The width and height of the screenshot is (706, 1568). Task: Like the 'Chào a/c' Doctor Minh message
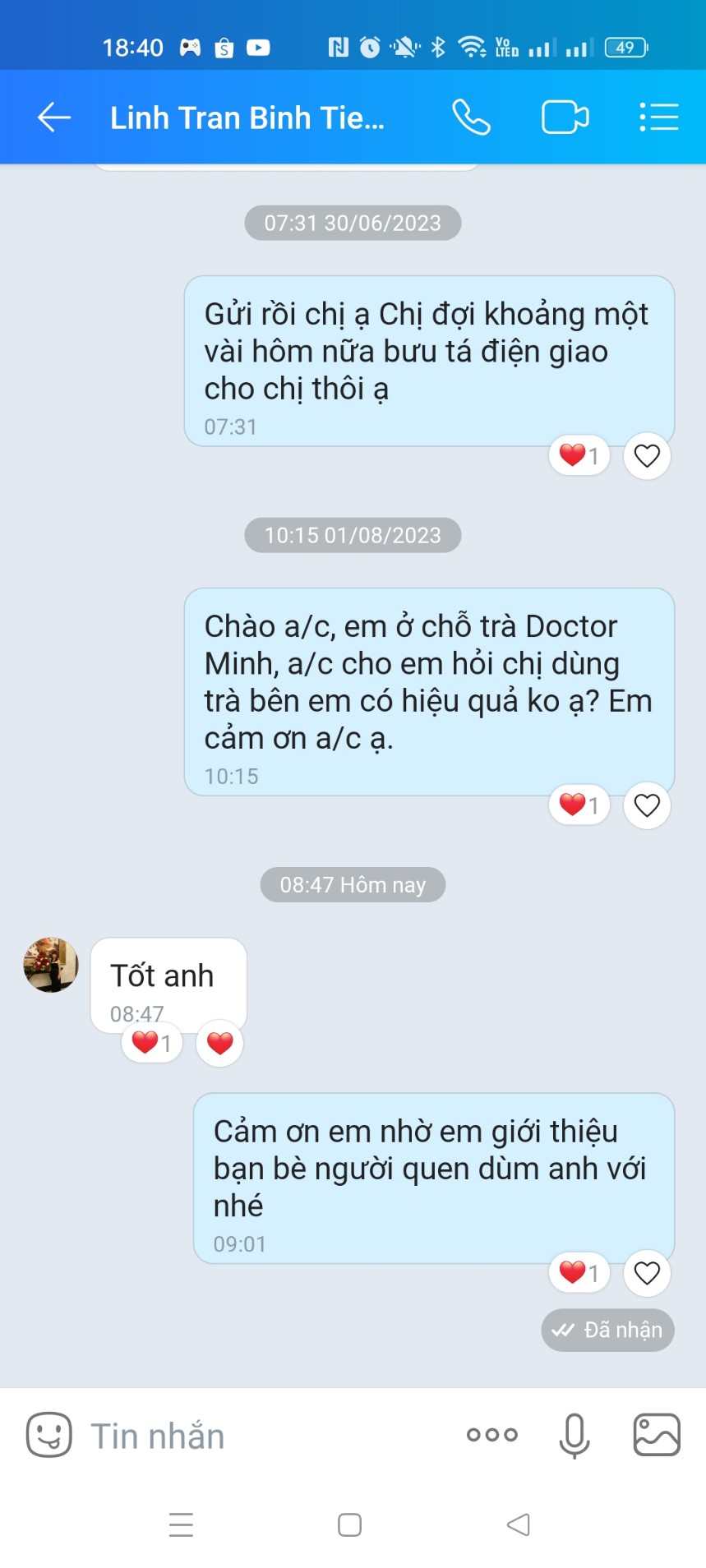[x=647, y=805]
